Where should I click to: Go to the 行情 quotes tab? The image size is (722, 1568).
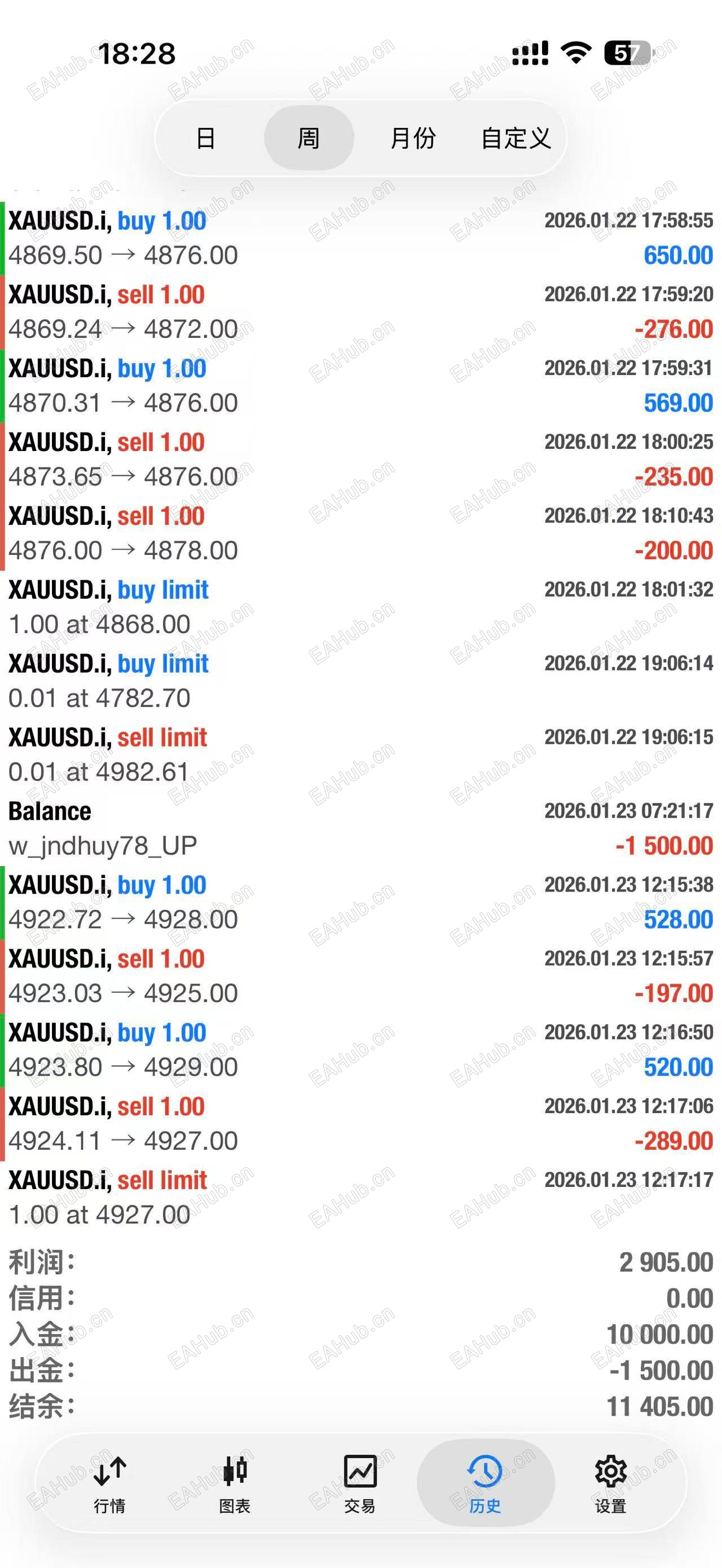109,1482
